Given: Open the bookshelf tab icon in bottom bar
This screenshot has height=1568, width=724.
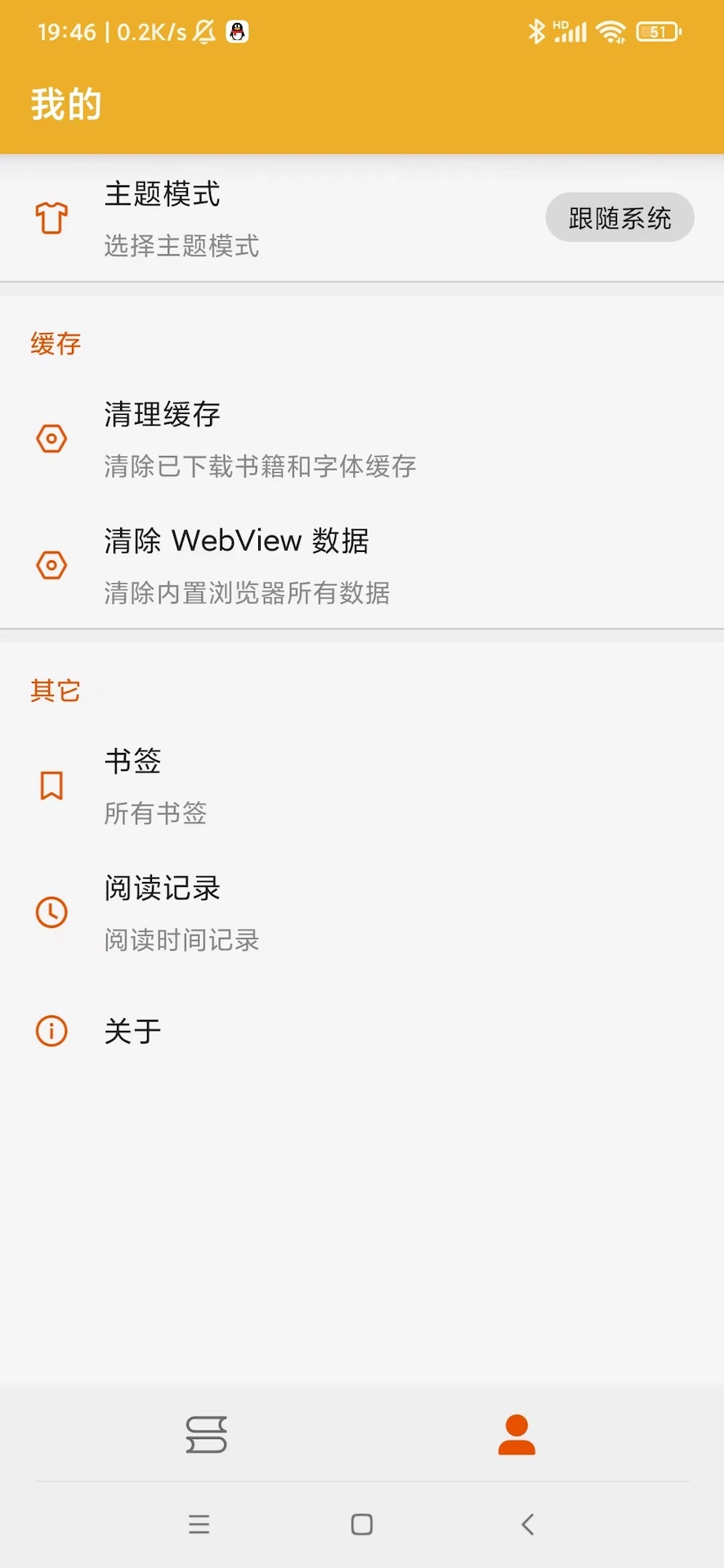Looking at the screenshot, I should pyautogui.click(x=207, y=1435).
